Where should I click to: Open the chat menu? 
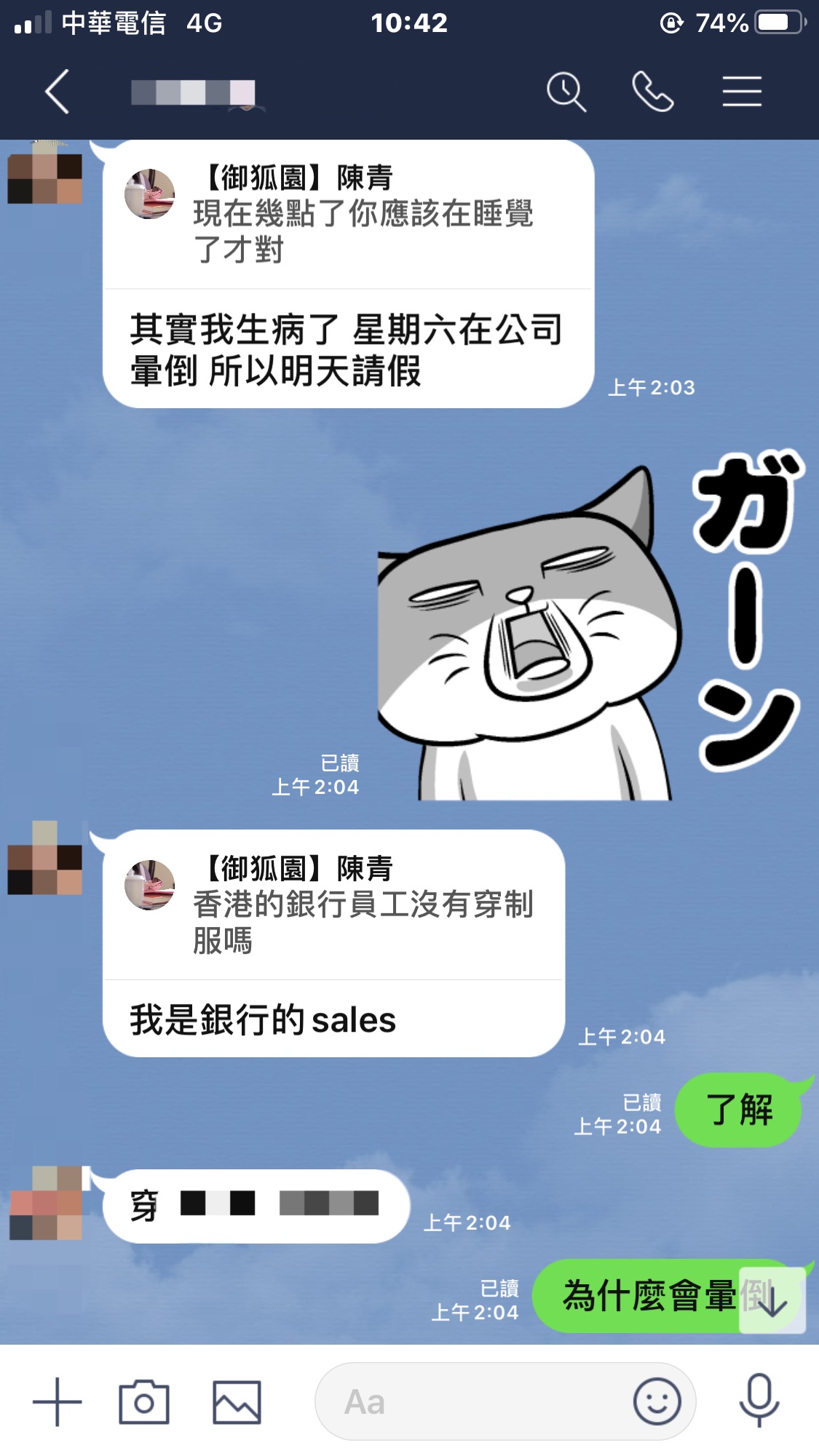pyautogui.click(x=742, y=92)
